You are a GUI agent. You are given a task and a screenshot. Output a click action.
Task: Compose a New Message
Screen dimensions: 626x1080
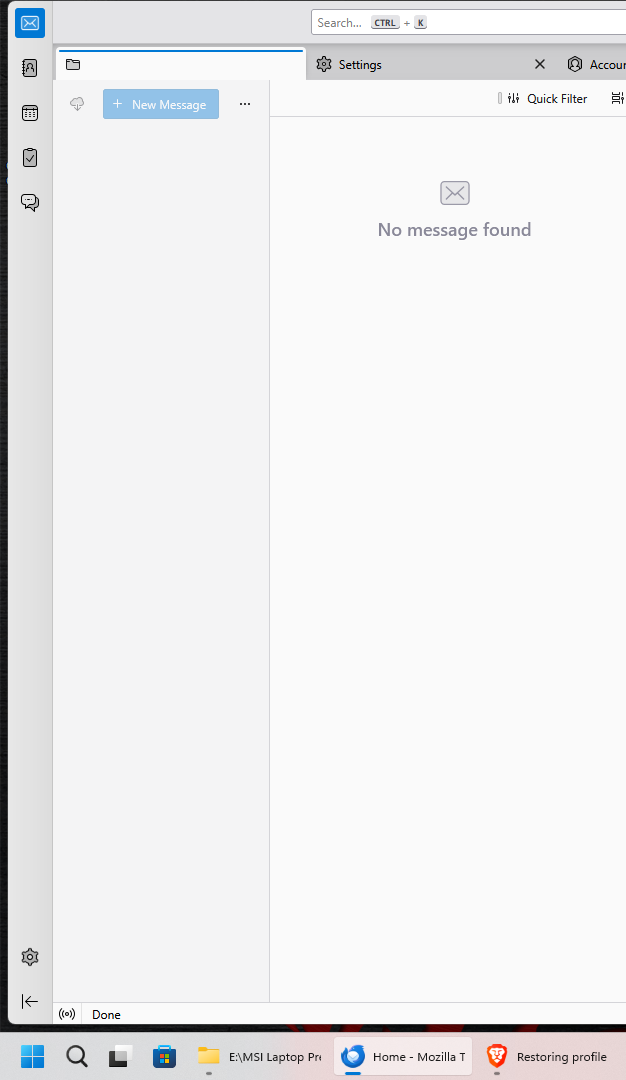(x=161, y=104)
